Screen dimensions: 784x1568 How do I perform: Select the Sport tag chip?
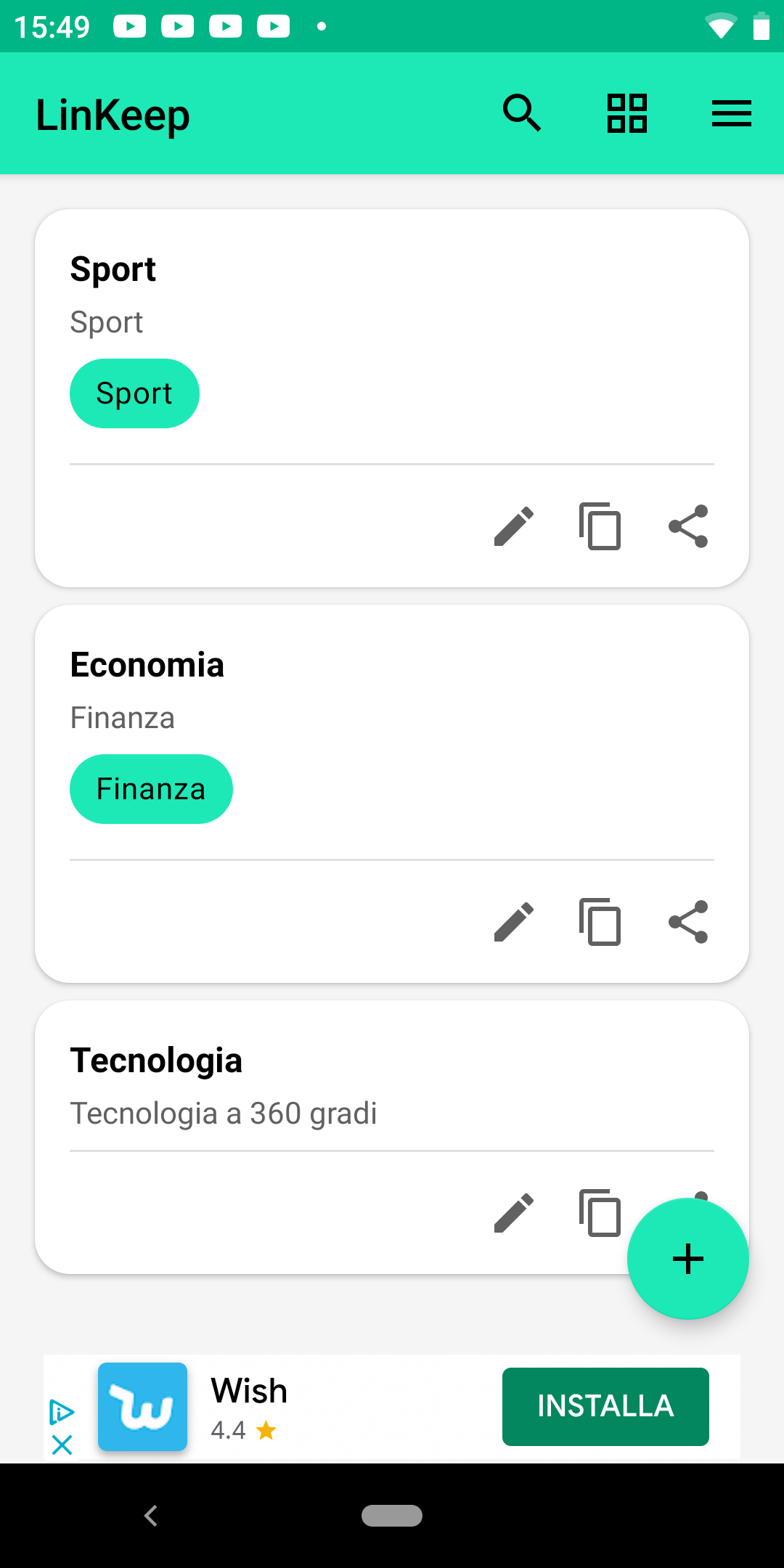[x=134, y=393]
